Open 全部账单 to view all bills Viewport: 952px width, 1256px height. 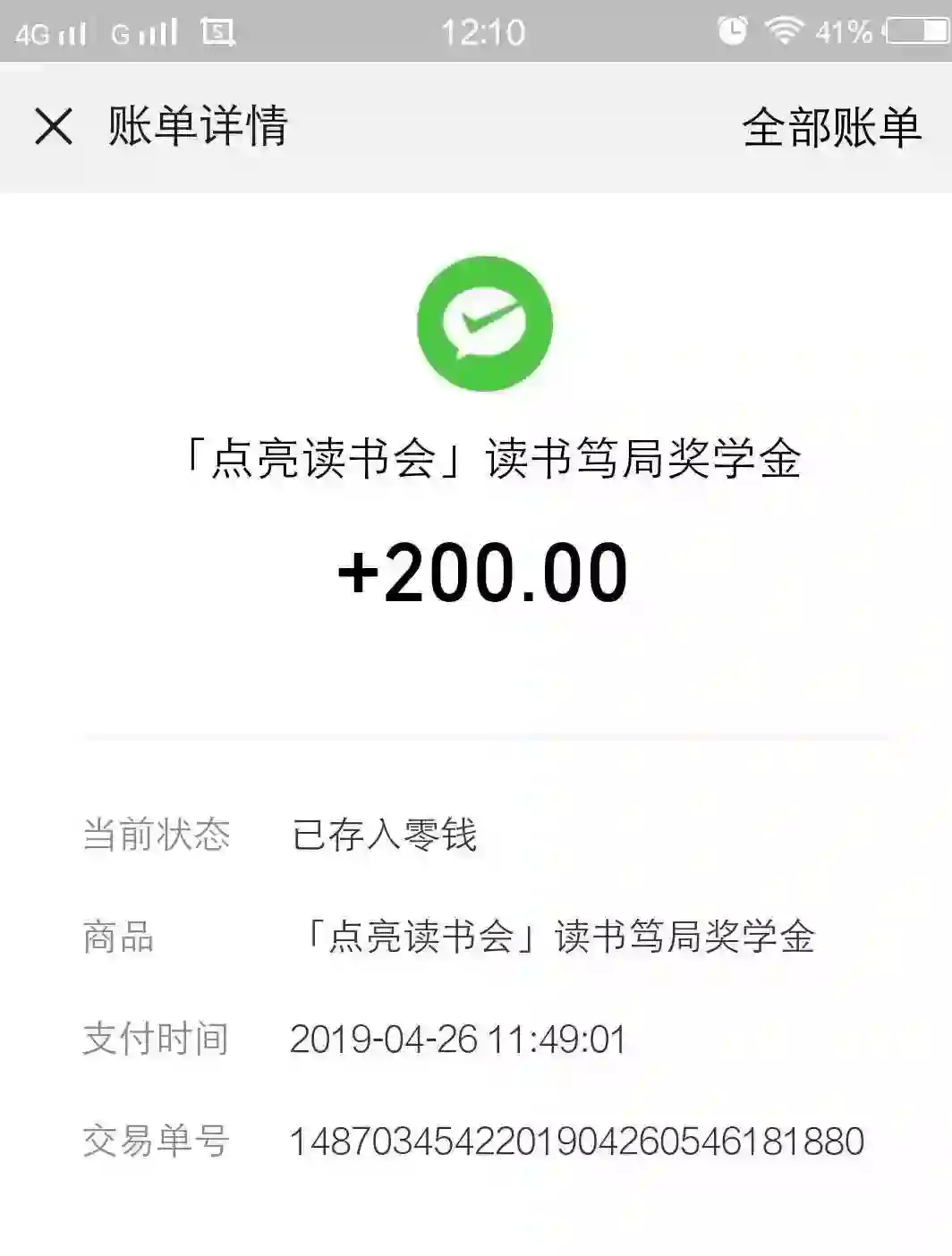pos(831,127)
